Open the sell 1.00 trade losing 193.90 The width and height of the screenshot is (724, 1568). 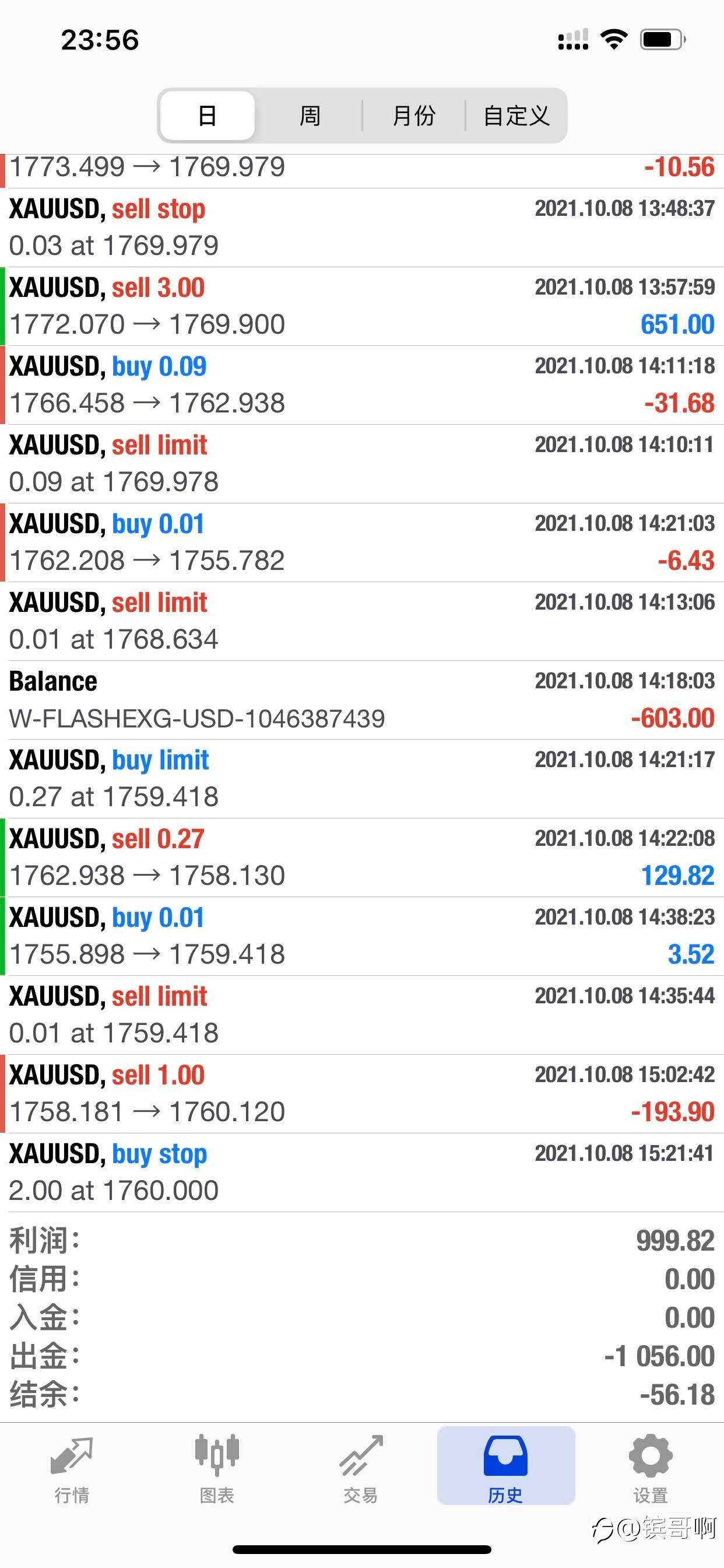pos(362,1094)
